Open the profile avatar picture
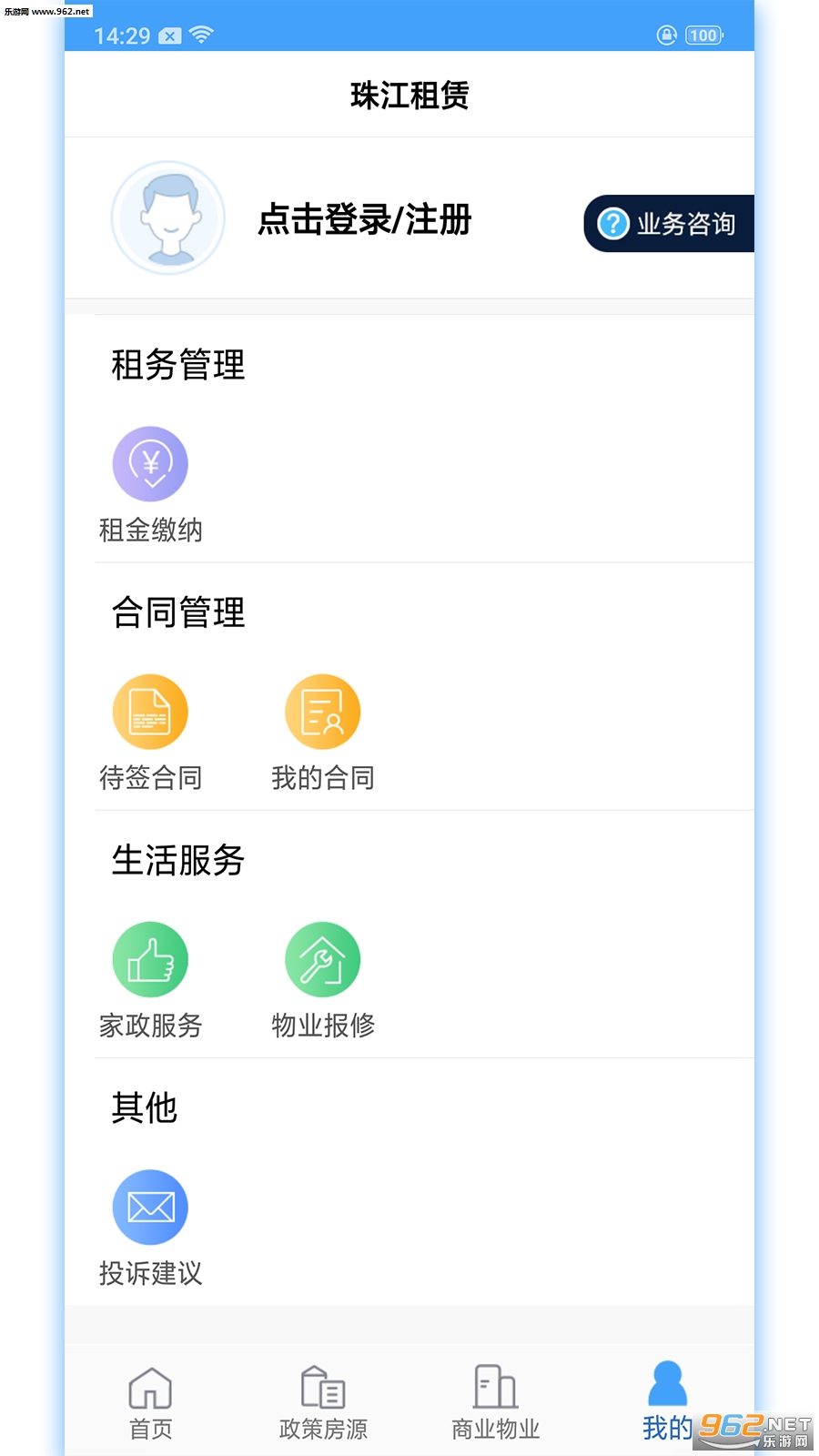The height and width of the screenshot is (1456, 819). (168, 218)
